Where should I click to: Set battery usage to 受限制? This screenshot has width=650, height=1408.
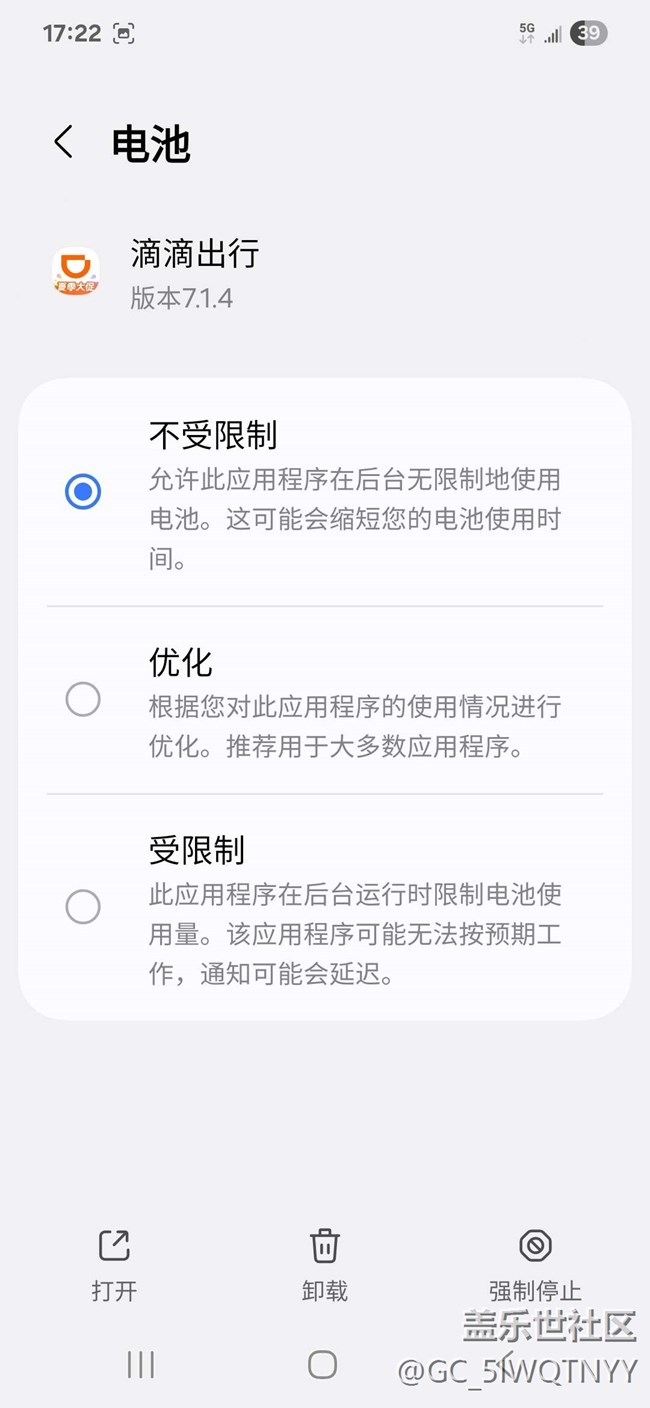click(x=83, y=907)
